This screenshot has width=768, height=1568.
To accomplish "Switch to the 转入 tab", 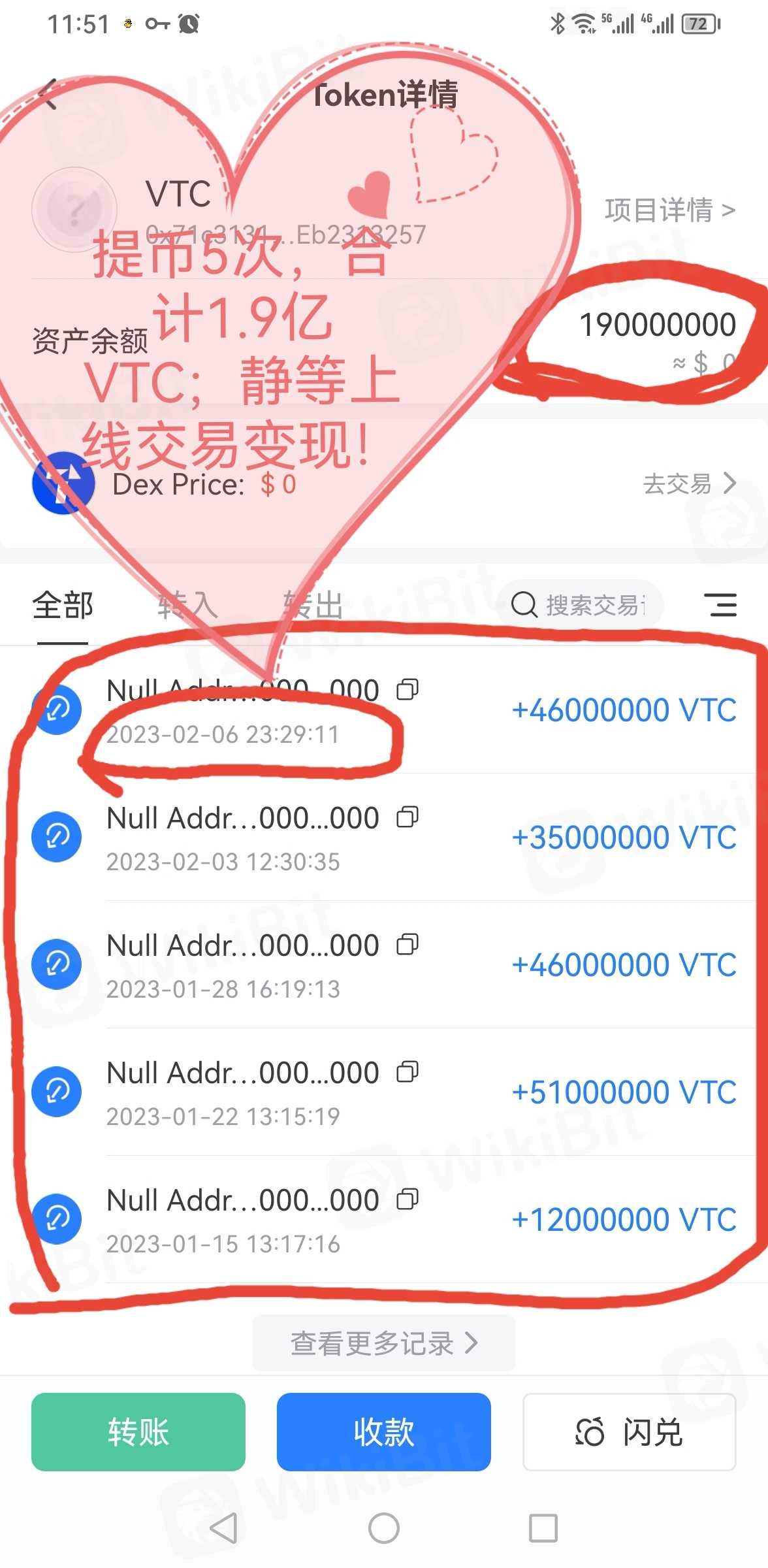I will [x=187, y=605].
